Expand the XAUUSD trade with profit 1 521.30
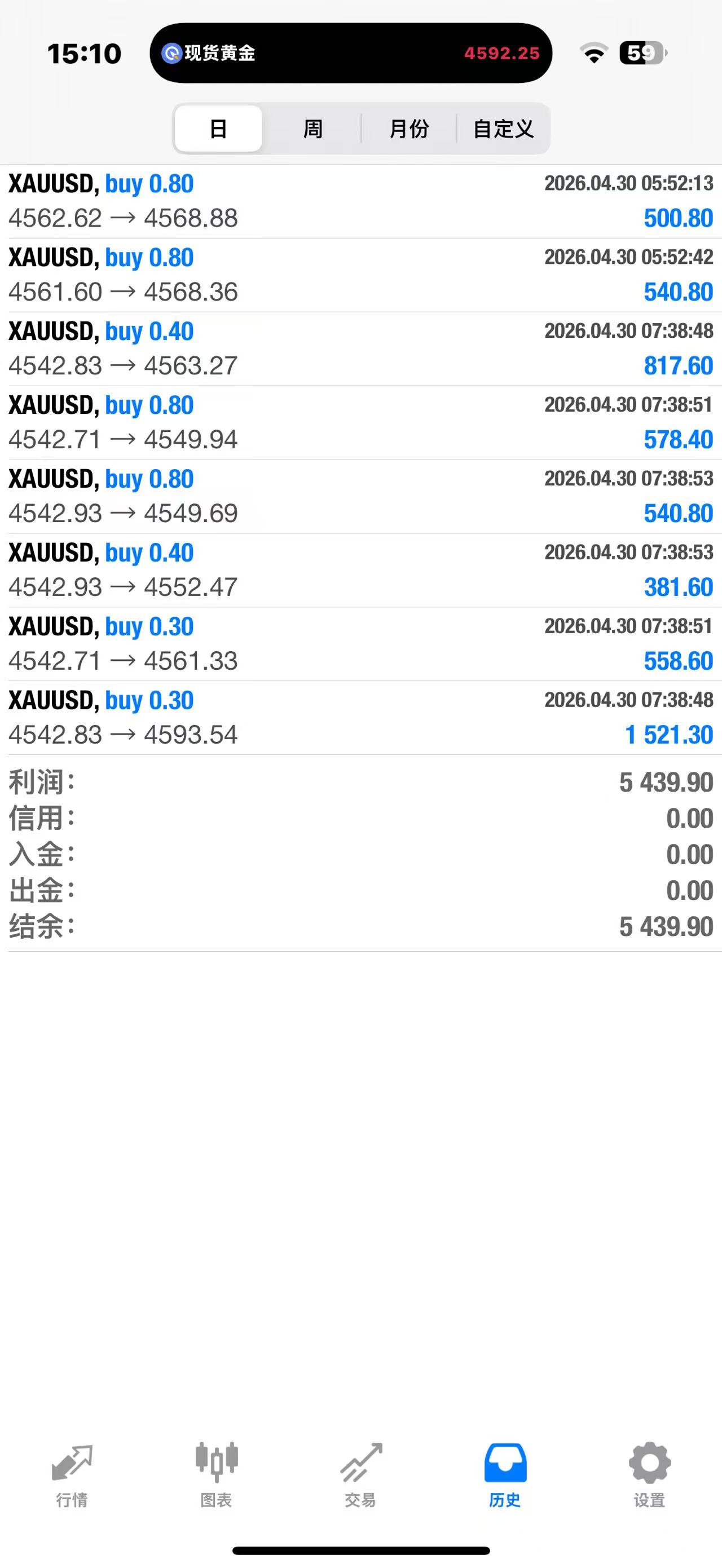The image size is (722, 1568). pos(361,717)
